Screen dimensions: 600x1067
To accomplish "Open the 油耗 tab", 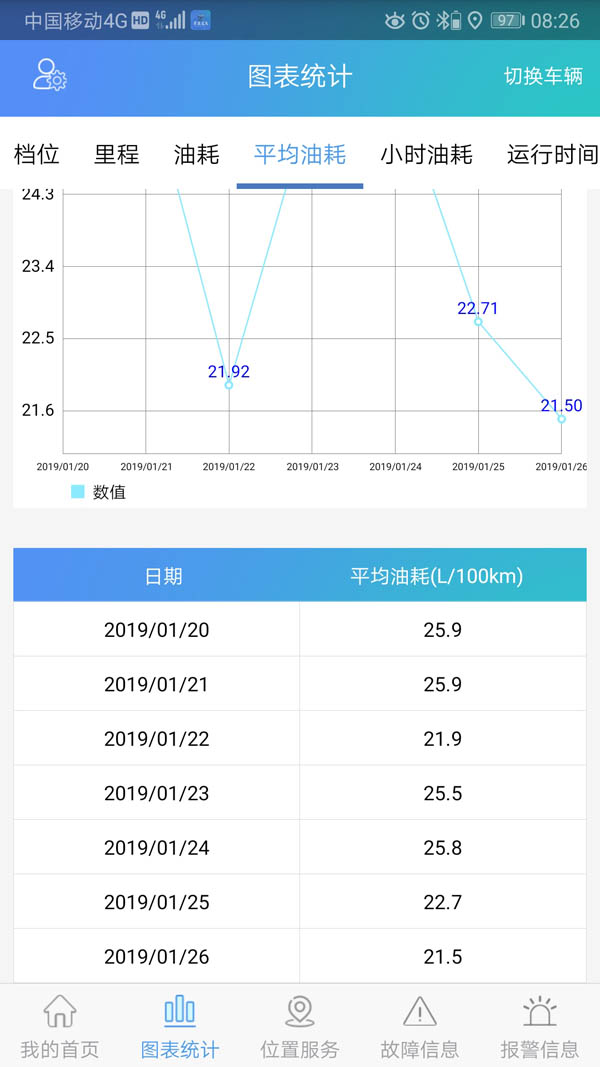I will click(196, 154).
